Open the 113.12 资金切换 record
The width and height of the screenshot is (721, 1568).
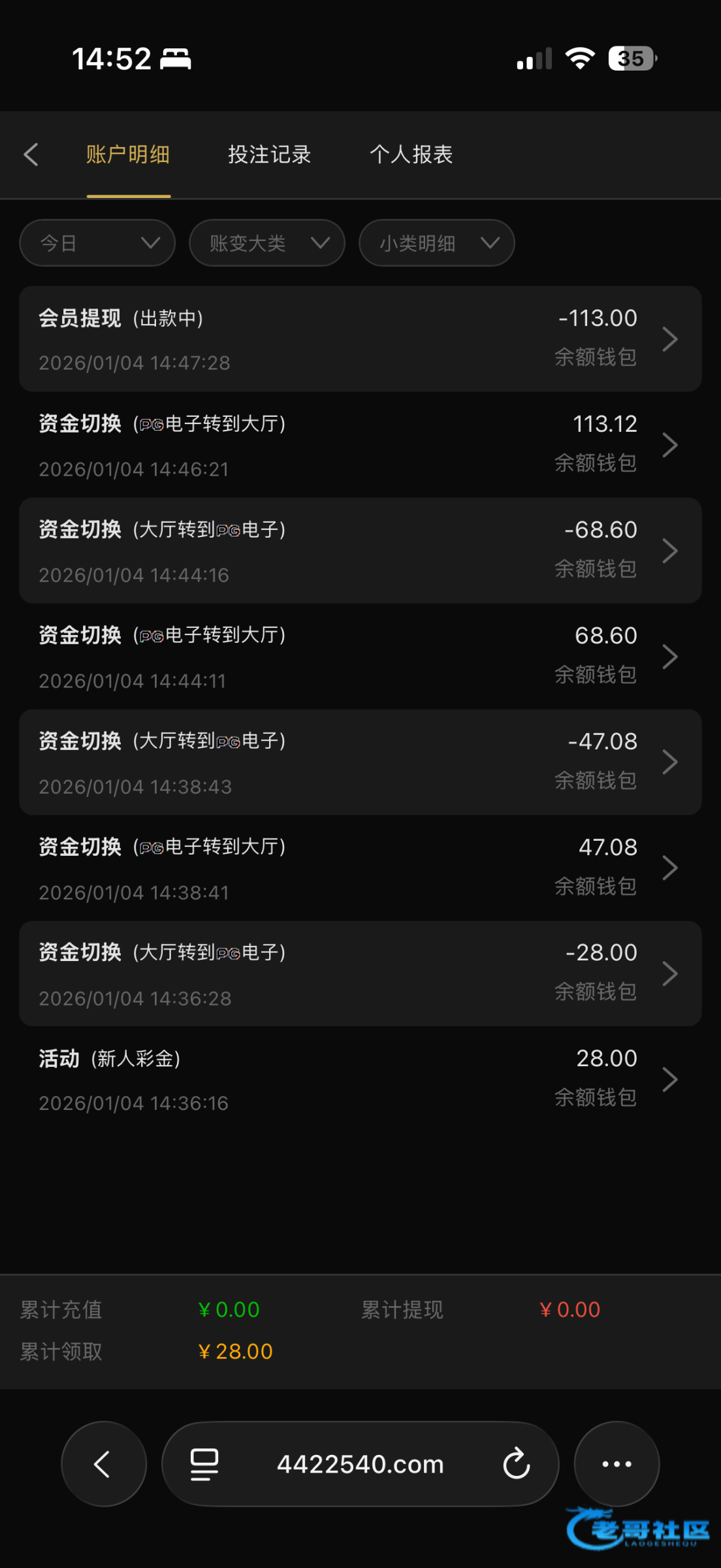(x=360, y=445)
